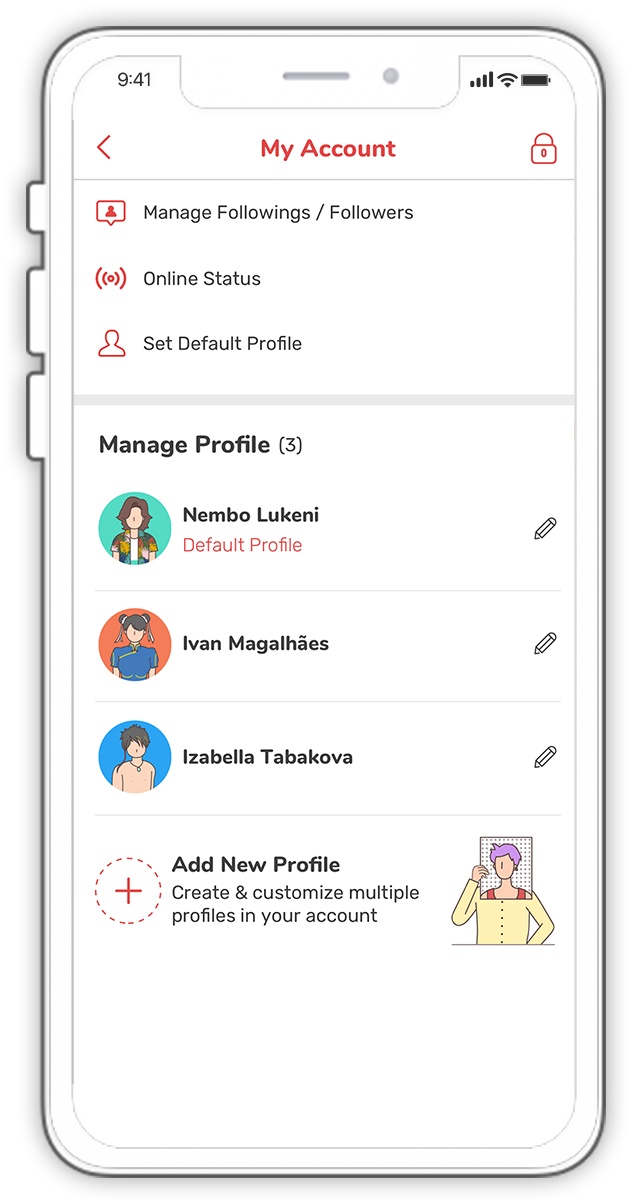The height and width of the screenshot is (1204, 632).
Task: Go back using the red arrow
Action: pos(104,148)
